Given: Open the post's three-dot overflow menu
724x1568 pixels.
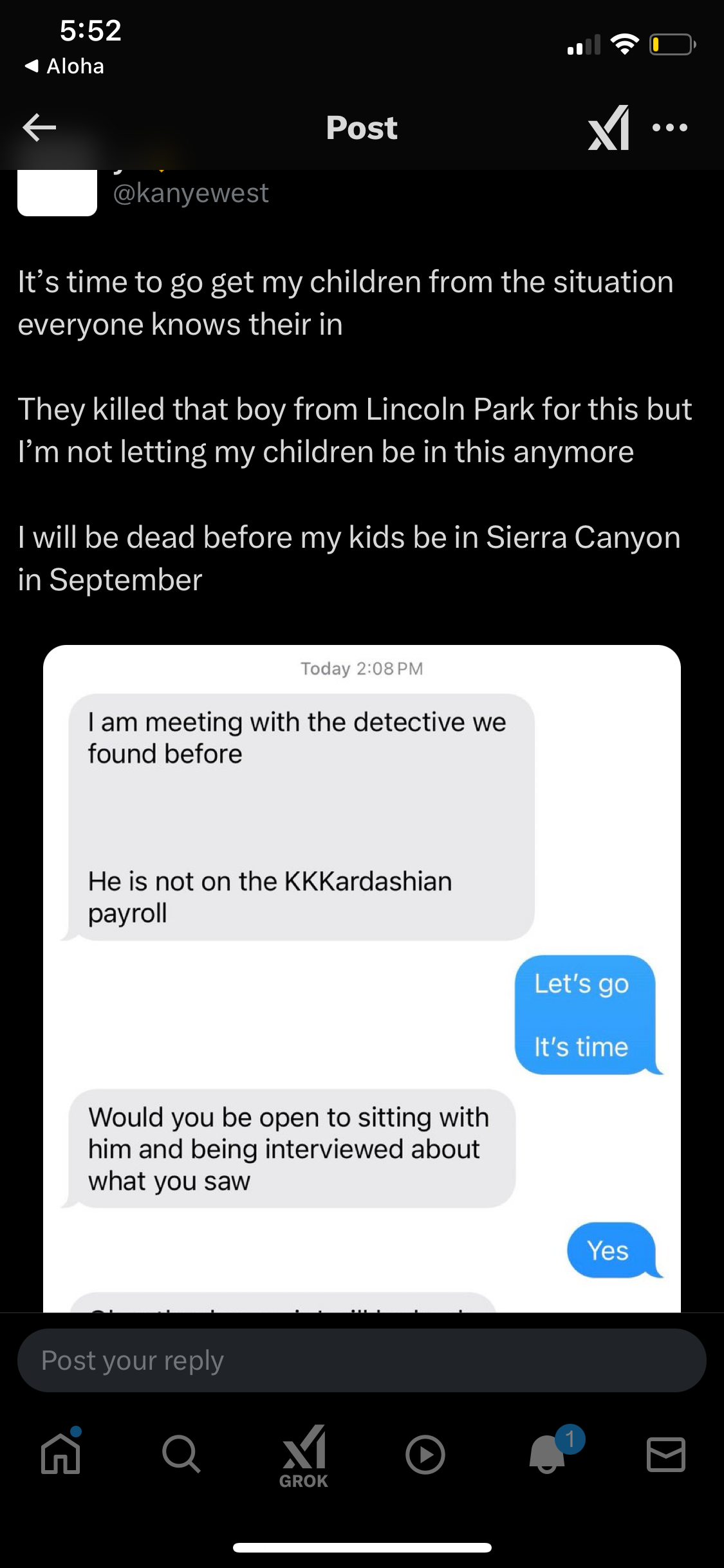Looking at the screenshot, I should pyautogui.click(x=670, y=127).
